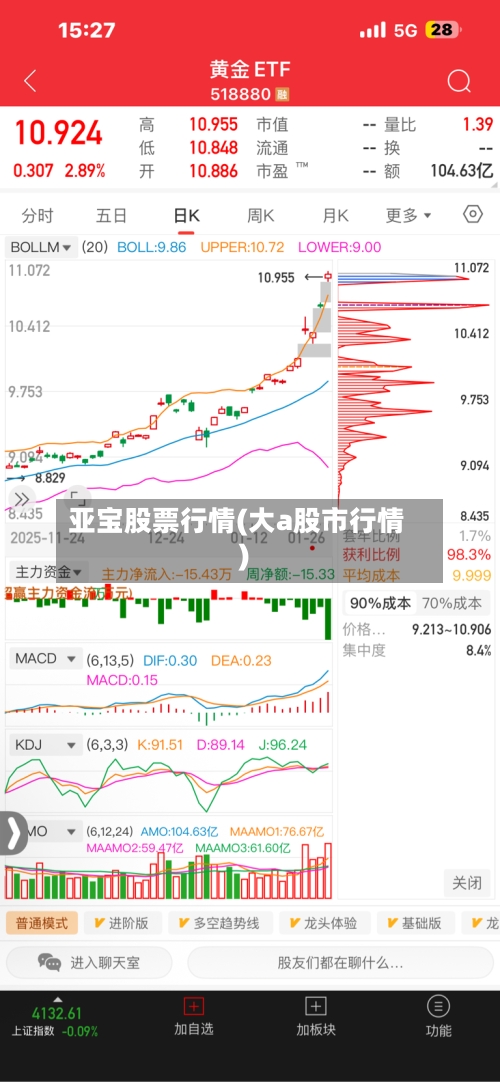Tap 关闭 to close the cost panel

467,883
